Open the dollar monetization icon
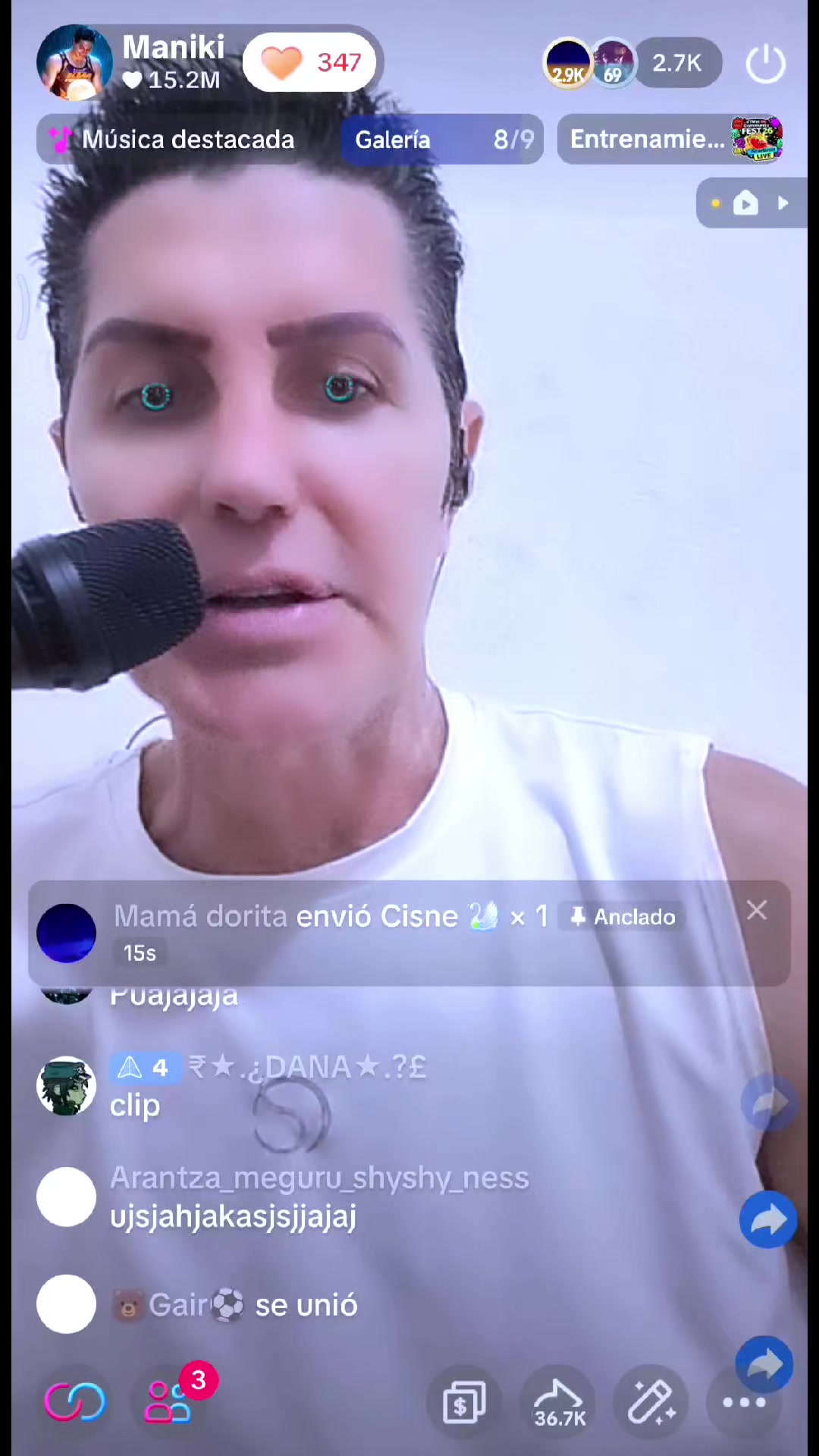Screen dimensions: 819x1456 464,1401
